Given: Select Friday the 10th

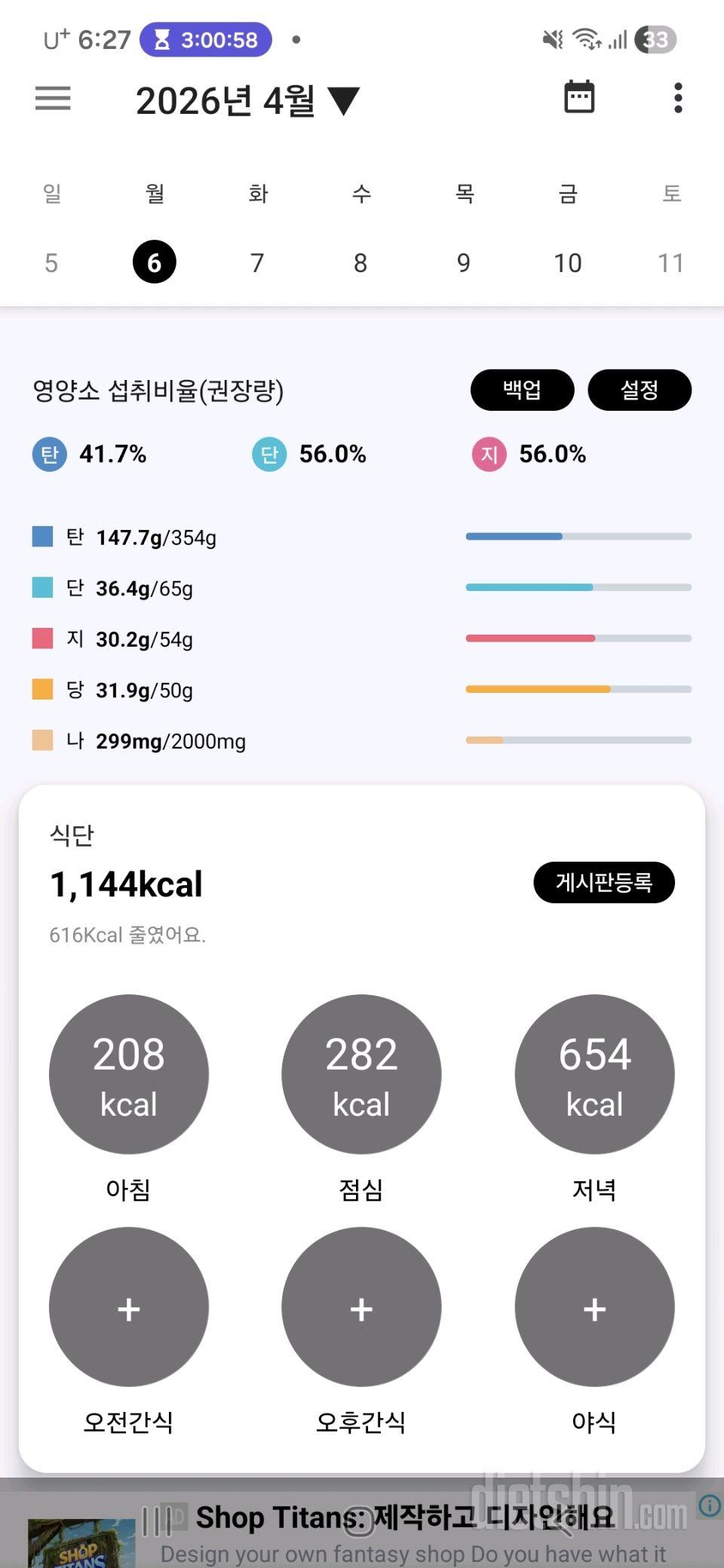Looking at the screenshot, I should coord(567,262).
